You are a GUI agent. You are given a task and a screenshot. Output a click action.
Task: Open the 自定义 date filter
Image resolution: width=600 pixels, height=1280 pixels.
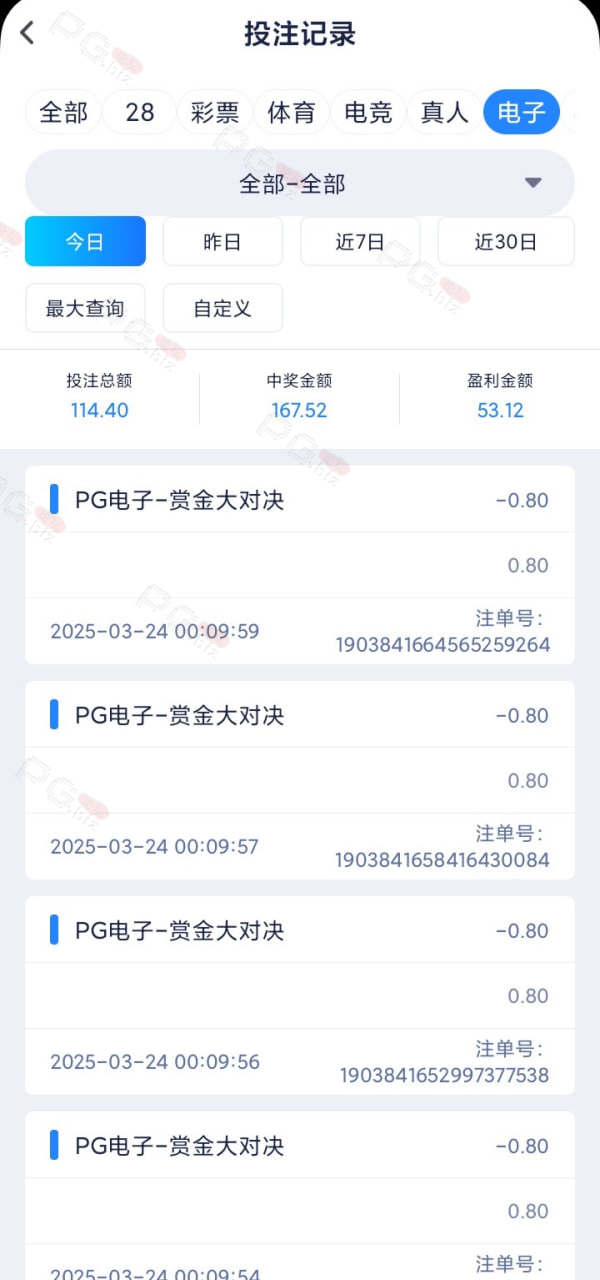coord(222,308)
